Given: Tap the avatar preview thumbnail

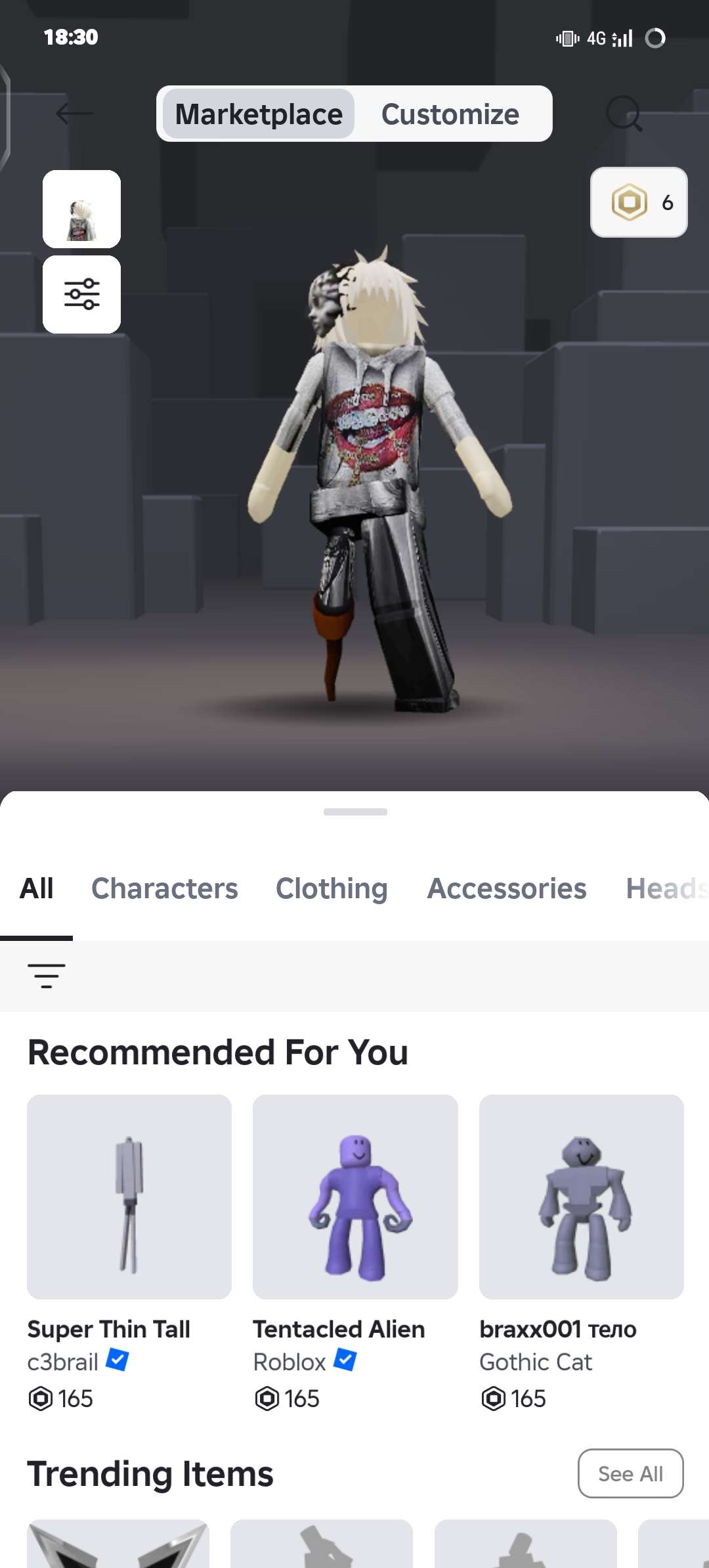Looking at the screenshot, I should point(81,209).
